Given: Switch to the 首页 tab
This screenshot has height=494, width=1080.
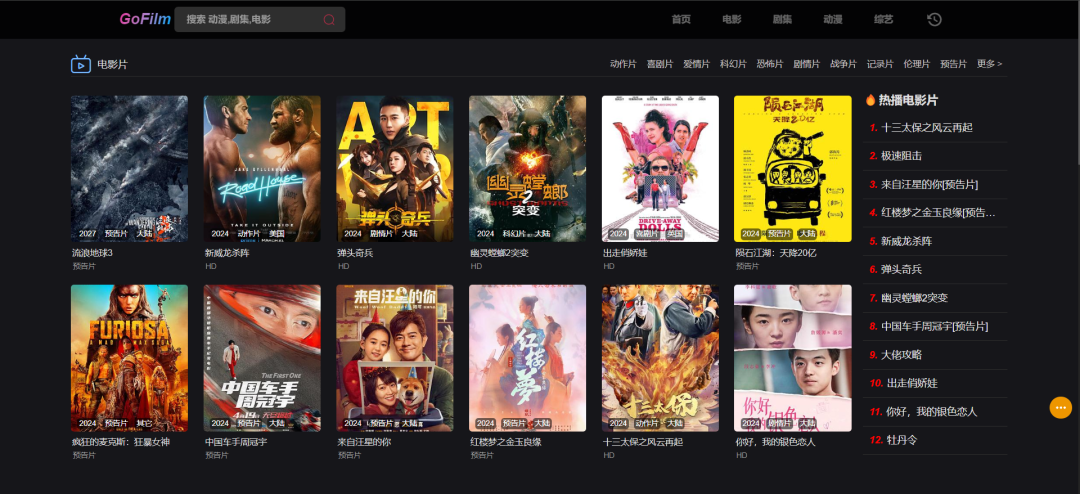Looking at the screenshot, I should tap(681, 19).
